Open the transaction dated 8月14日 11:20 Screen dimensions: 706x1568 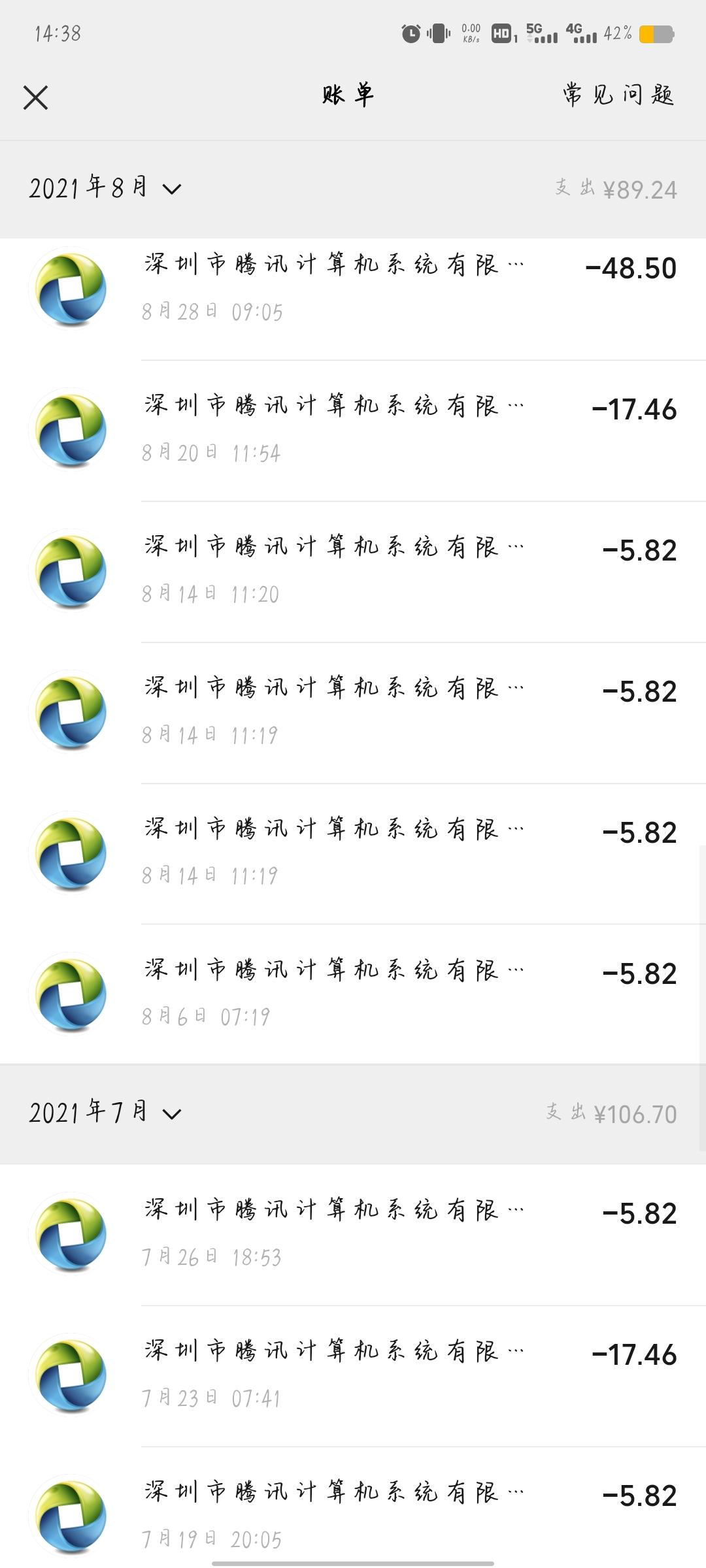click(353, 572)
